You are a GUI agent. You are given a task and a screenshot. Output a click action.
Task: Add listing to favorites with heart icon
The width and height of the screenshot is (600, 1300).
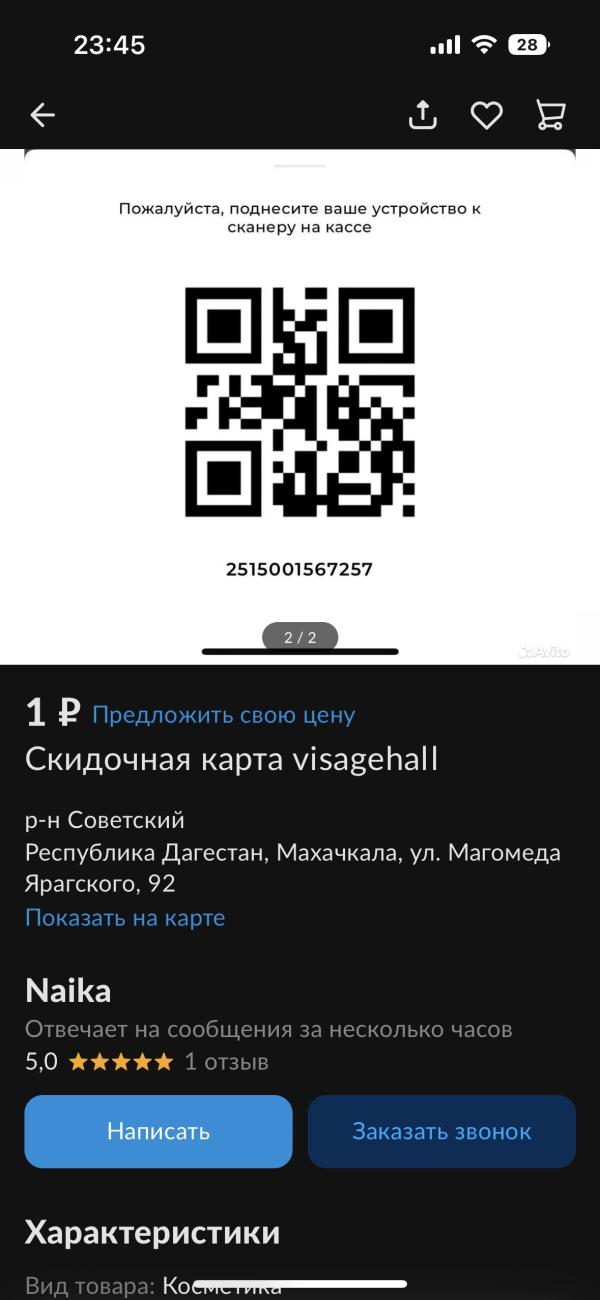tap(487, 115)
